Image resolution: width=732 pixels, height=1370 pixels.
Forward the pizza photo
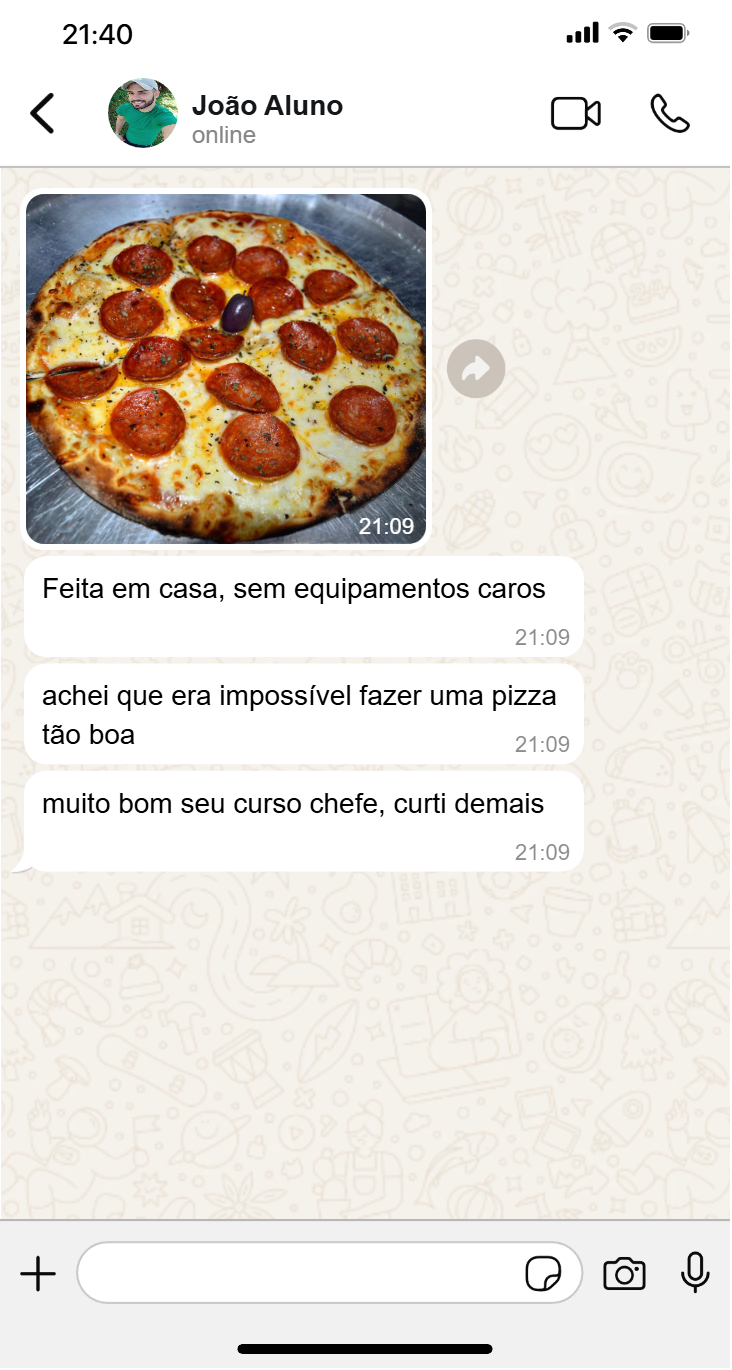[x=476, y=369]
